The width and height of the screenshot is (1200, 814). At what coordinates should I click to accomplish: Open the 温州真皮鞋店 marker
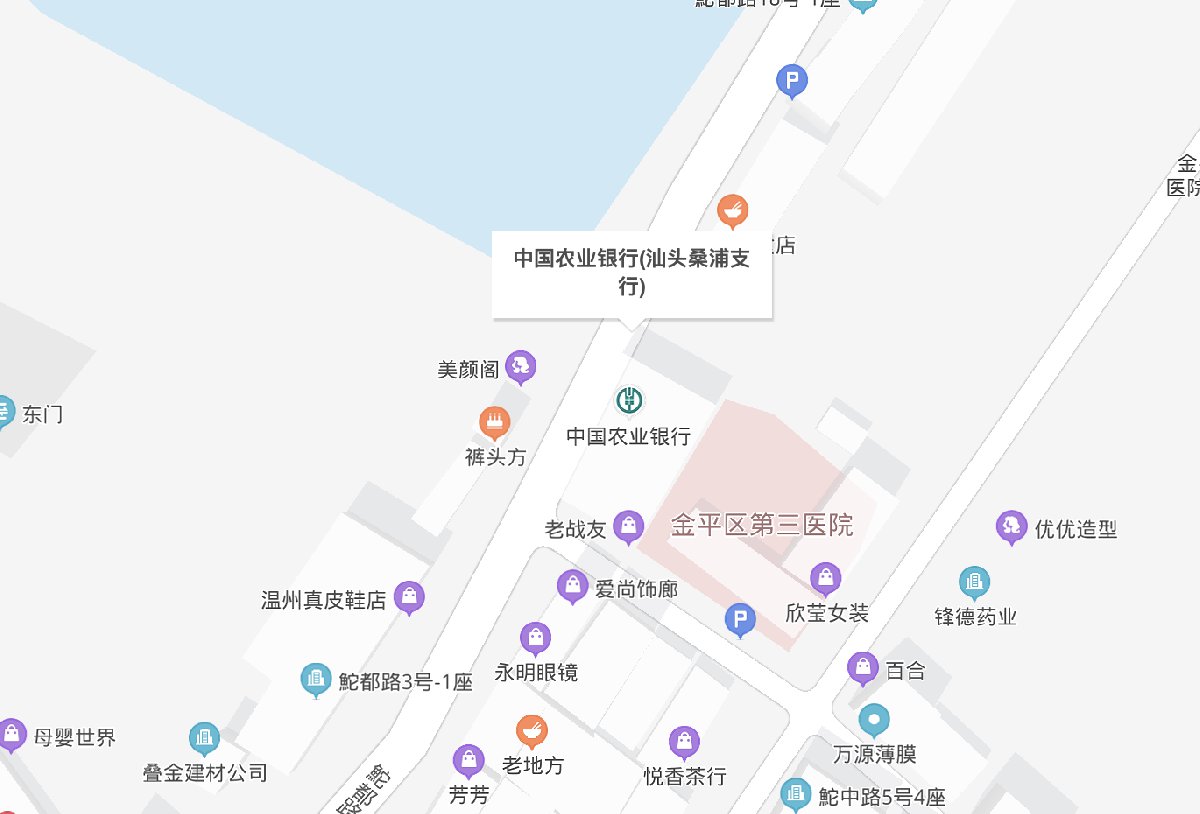409,597
